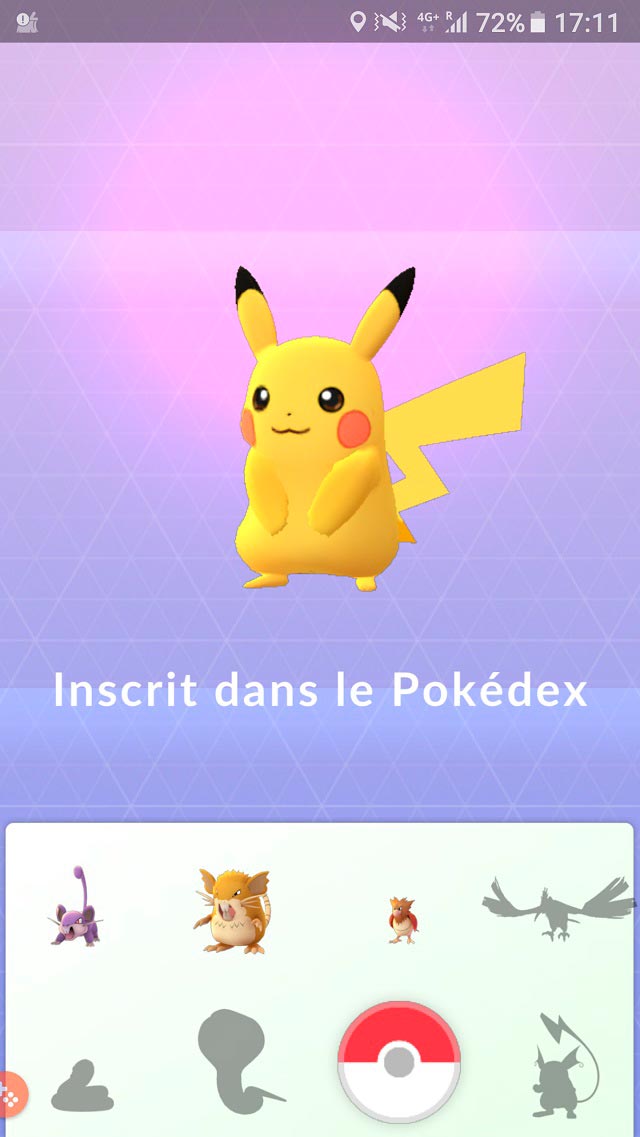Select the Arbok silhouette entry

click(x=239, y=1061)
